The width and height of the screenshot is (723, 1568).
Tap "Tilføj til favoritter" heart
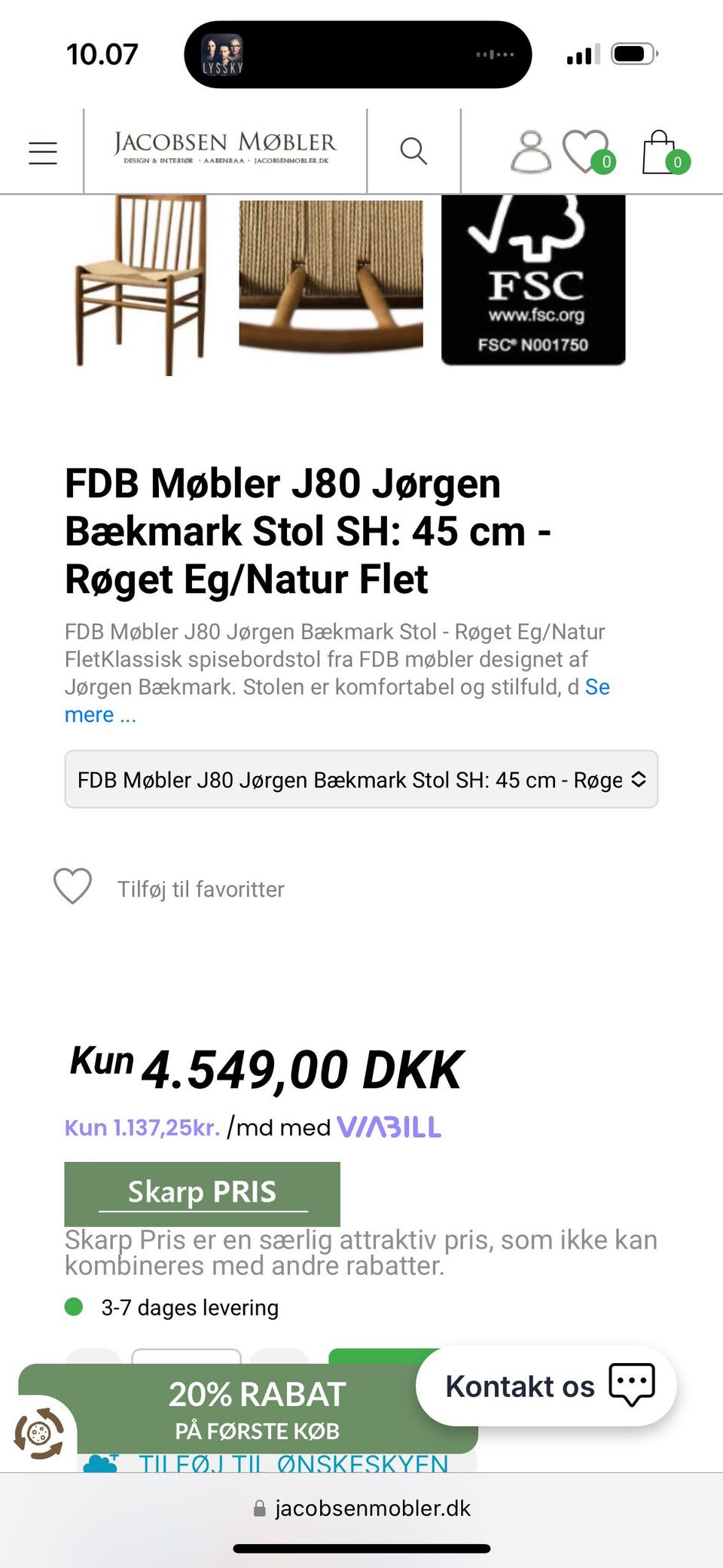[x=73, y=887]
